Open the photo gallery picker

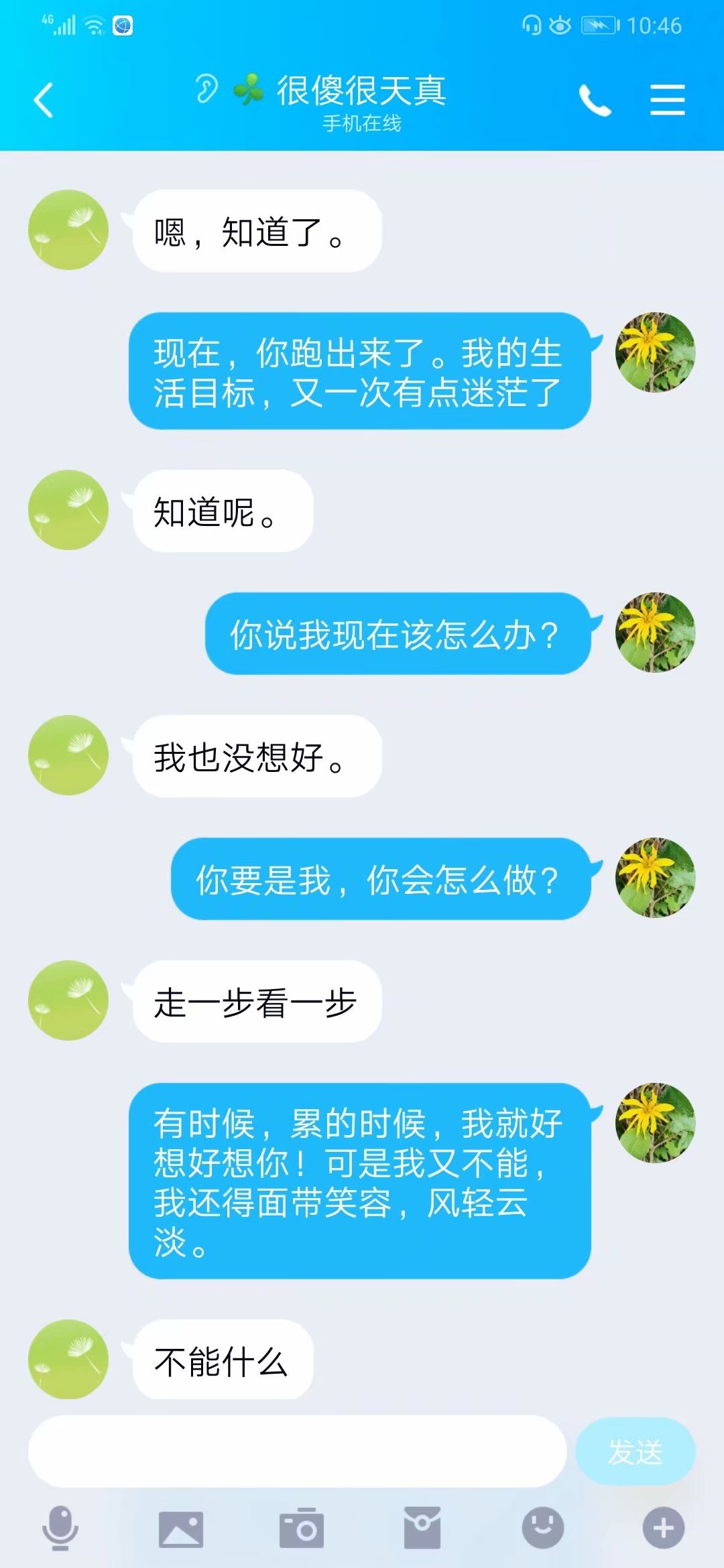[181, 1529]
